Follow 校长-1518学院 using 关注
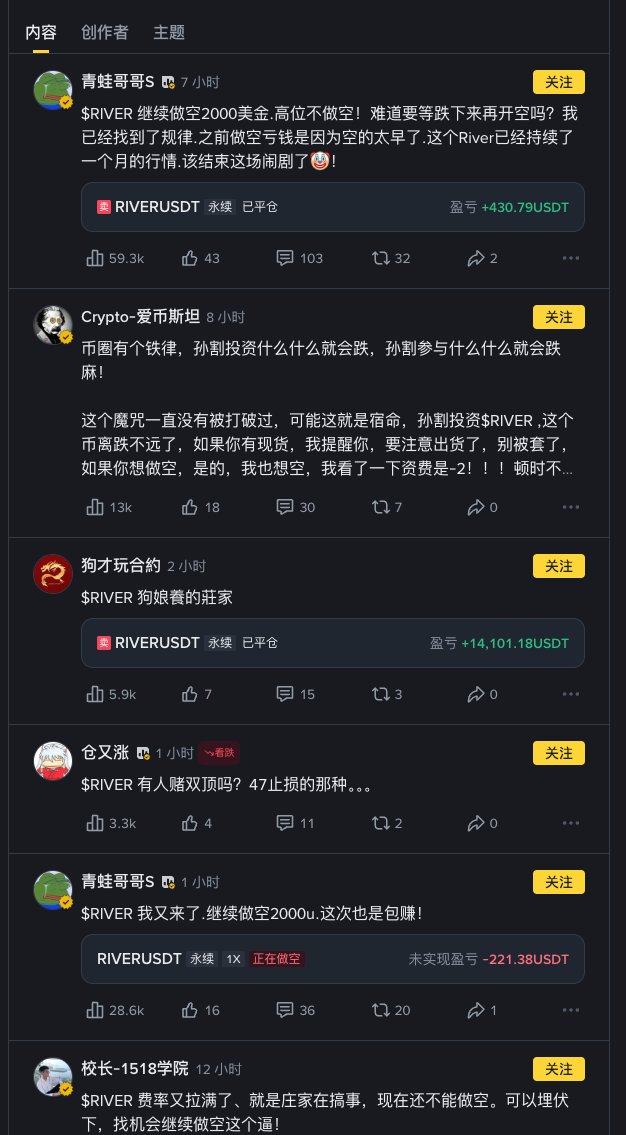Image resolution: width=626 pixels, height=1135 pixels. (558, 1069)
